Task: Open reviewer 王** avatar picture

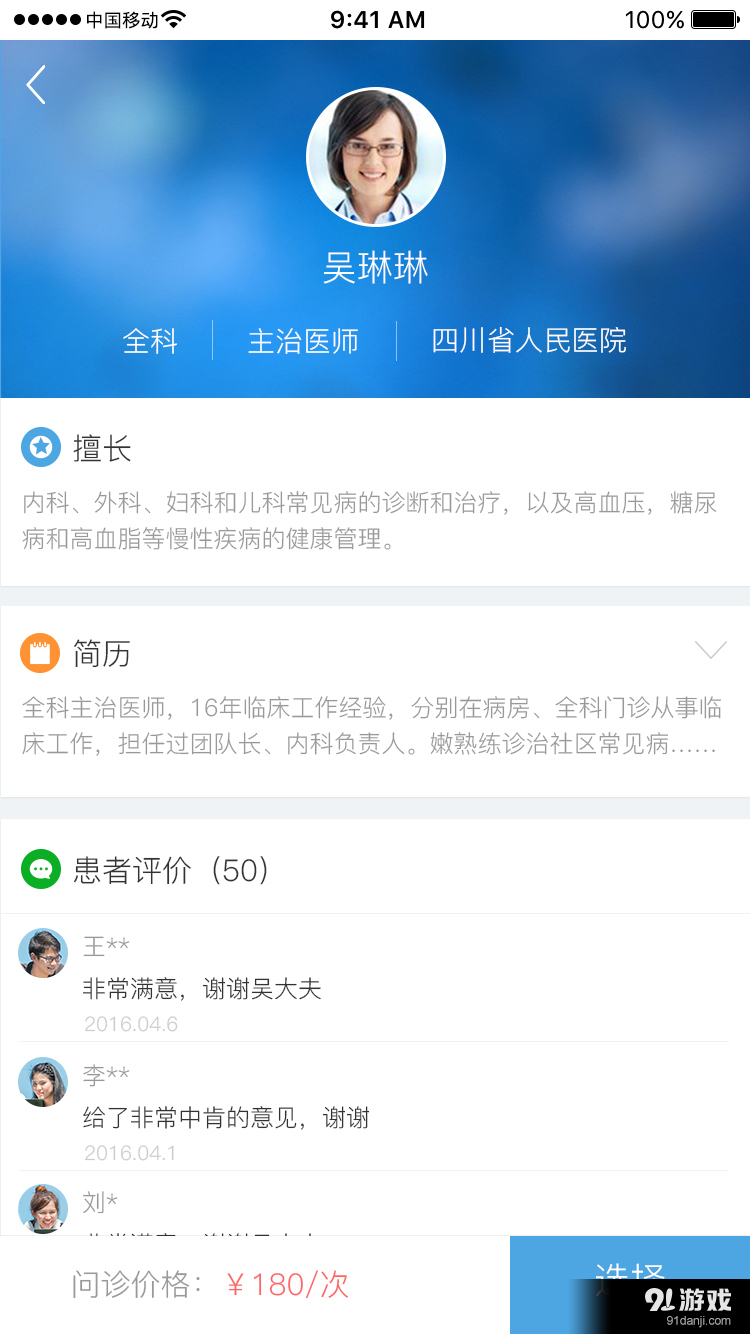Action: [x=42, y=952]
